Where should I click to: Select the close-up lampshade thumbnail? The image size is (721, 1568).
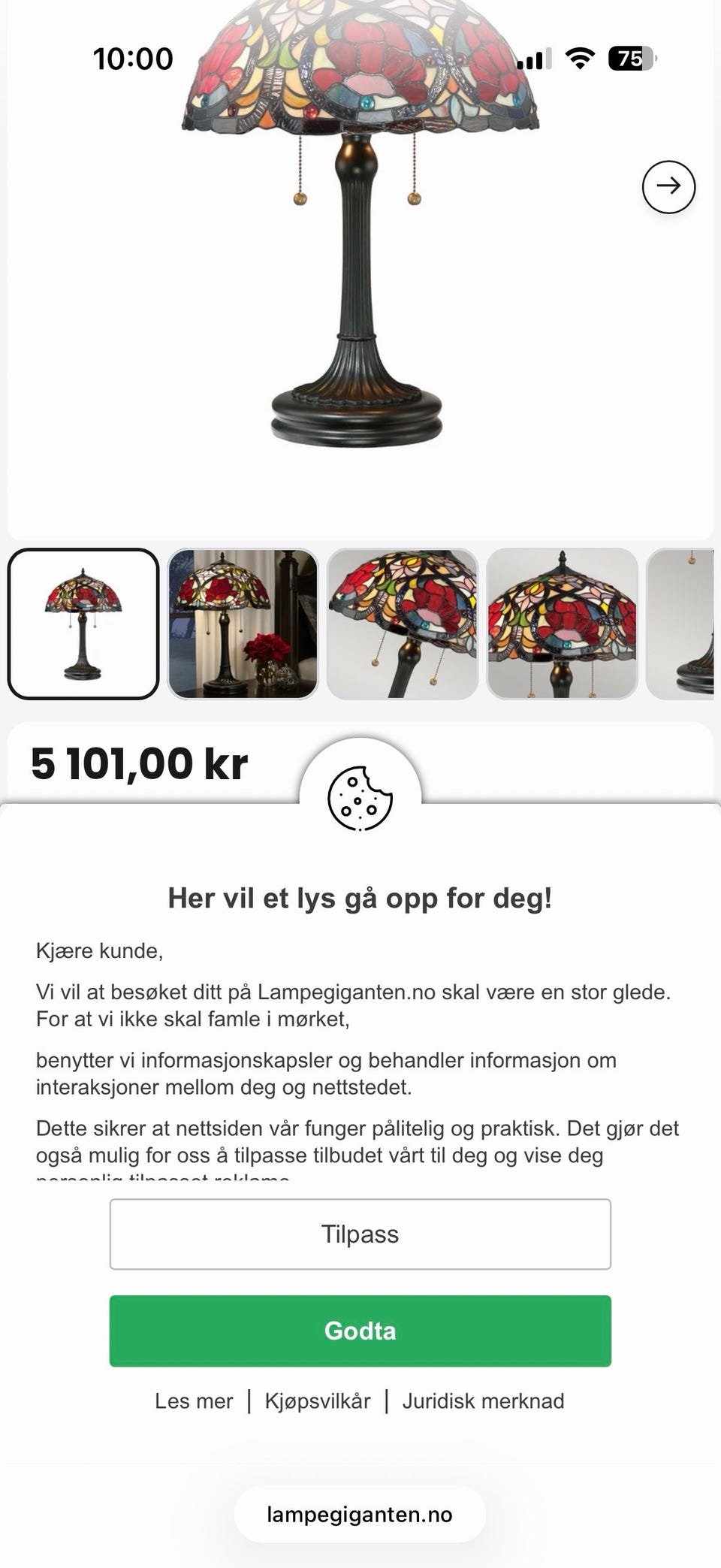coord(405,622)
